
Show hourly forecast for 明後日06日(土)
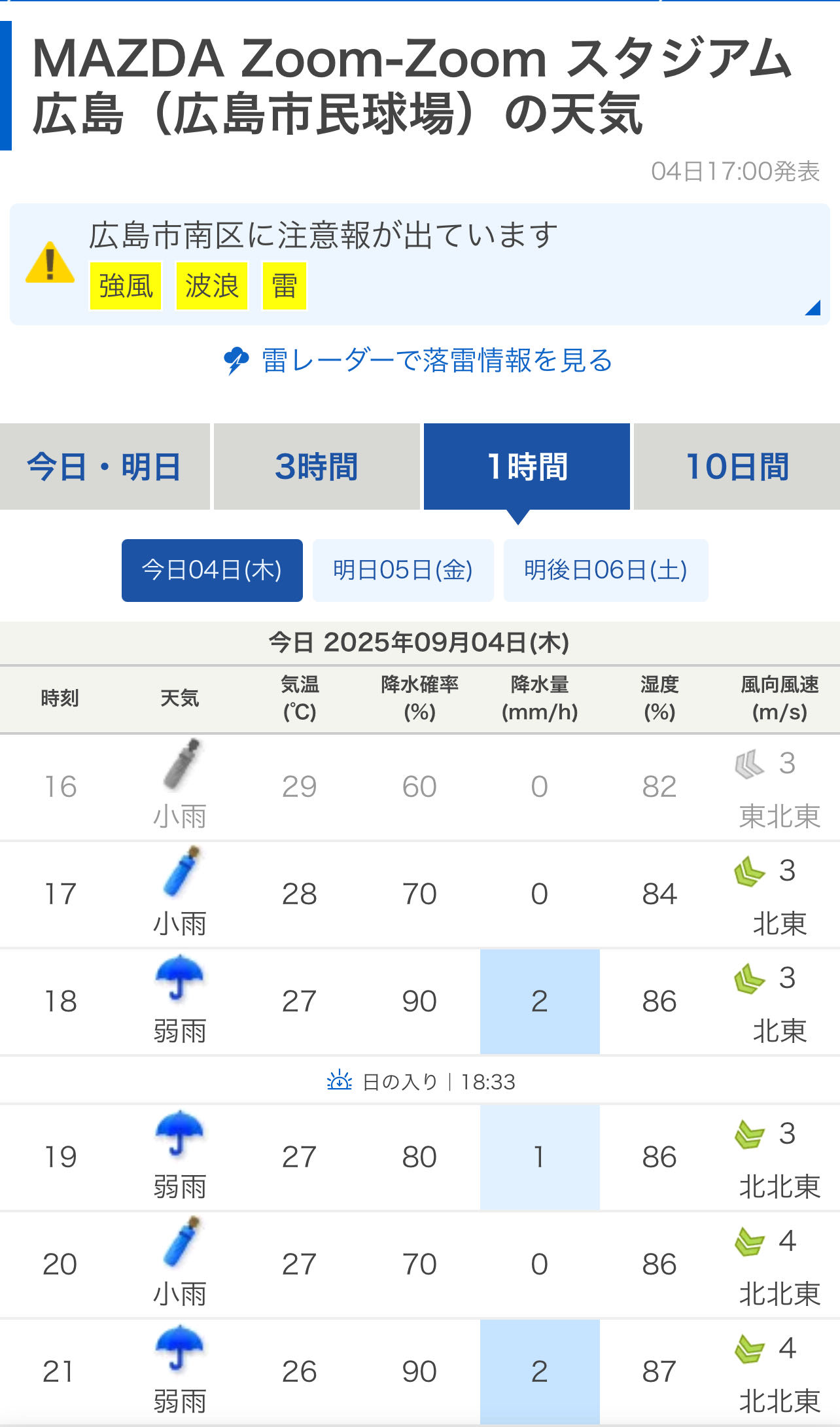point(606,570)
